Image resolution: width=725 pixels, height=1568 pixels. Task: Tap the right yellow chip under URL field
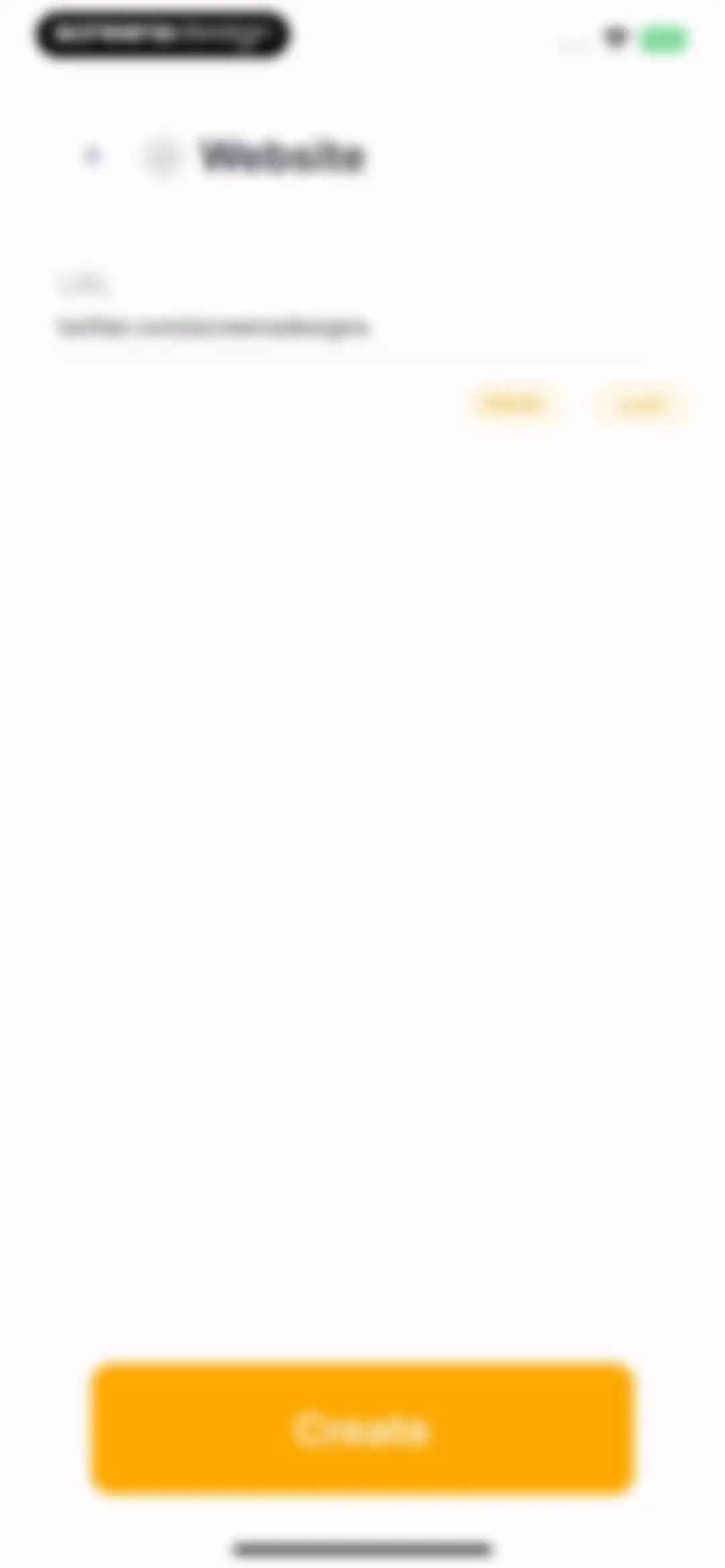click(x=640, y=404)
